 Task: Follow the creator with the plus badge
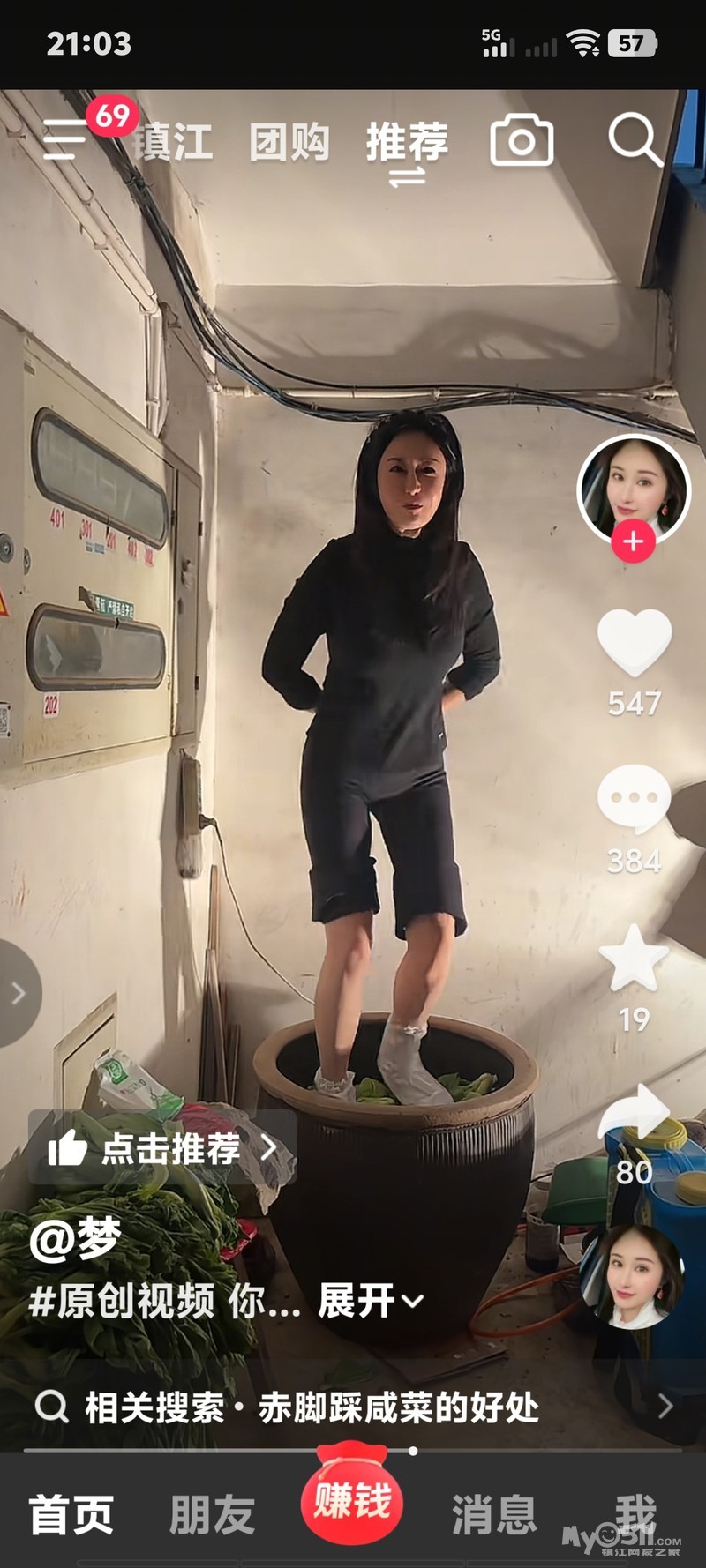[633, 541]
